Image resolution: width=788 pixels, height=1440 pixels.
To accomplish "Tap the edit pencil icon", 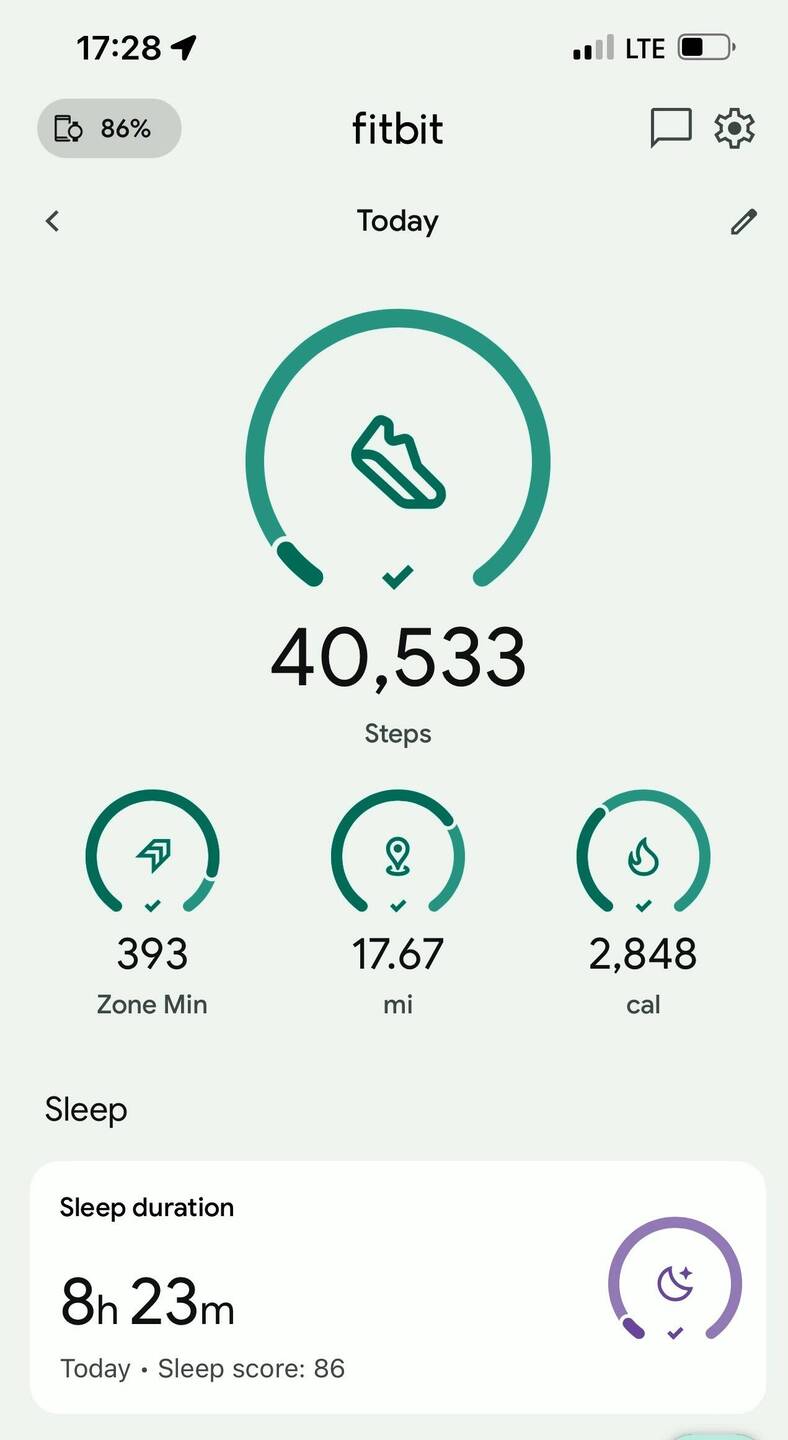I will coord(743,221).
